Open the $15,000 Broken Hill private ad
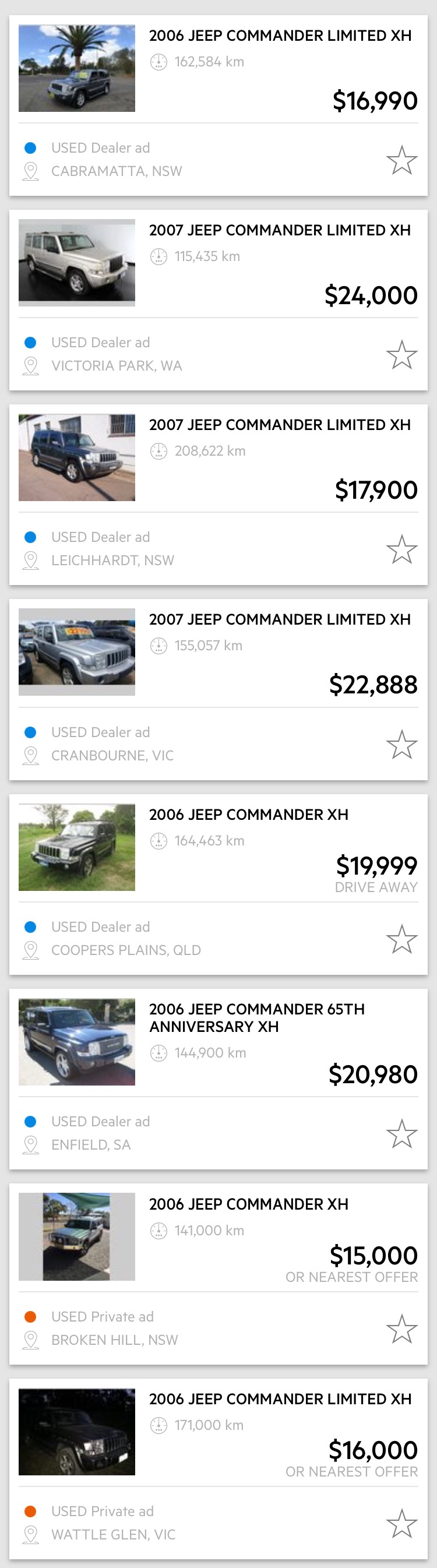The image size is (437, 1568). pos(248,1204)
